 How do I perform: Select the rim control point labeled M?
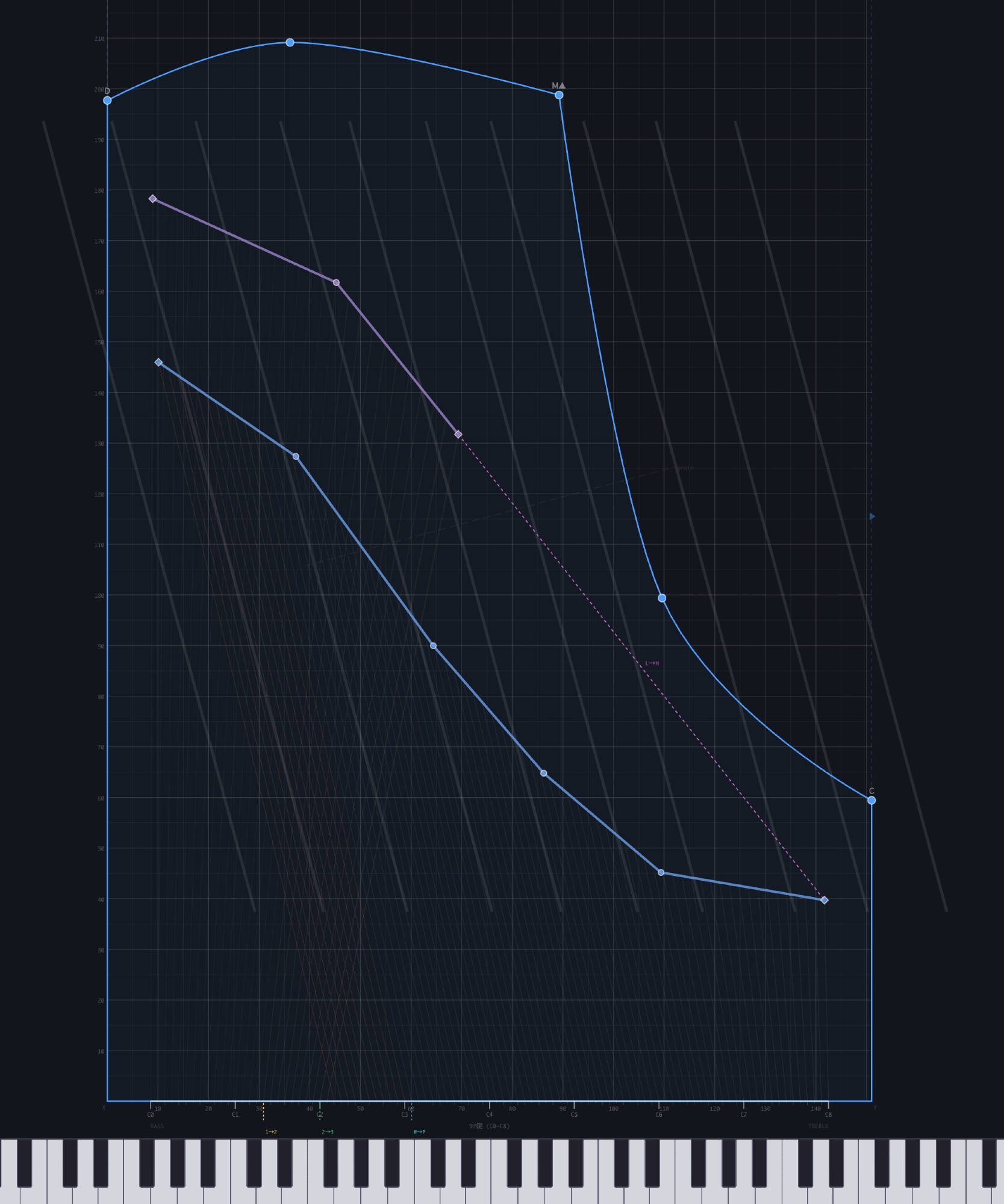point(559,95)
